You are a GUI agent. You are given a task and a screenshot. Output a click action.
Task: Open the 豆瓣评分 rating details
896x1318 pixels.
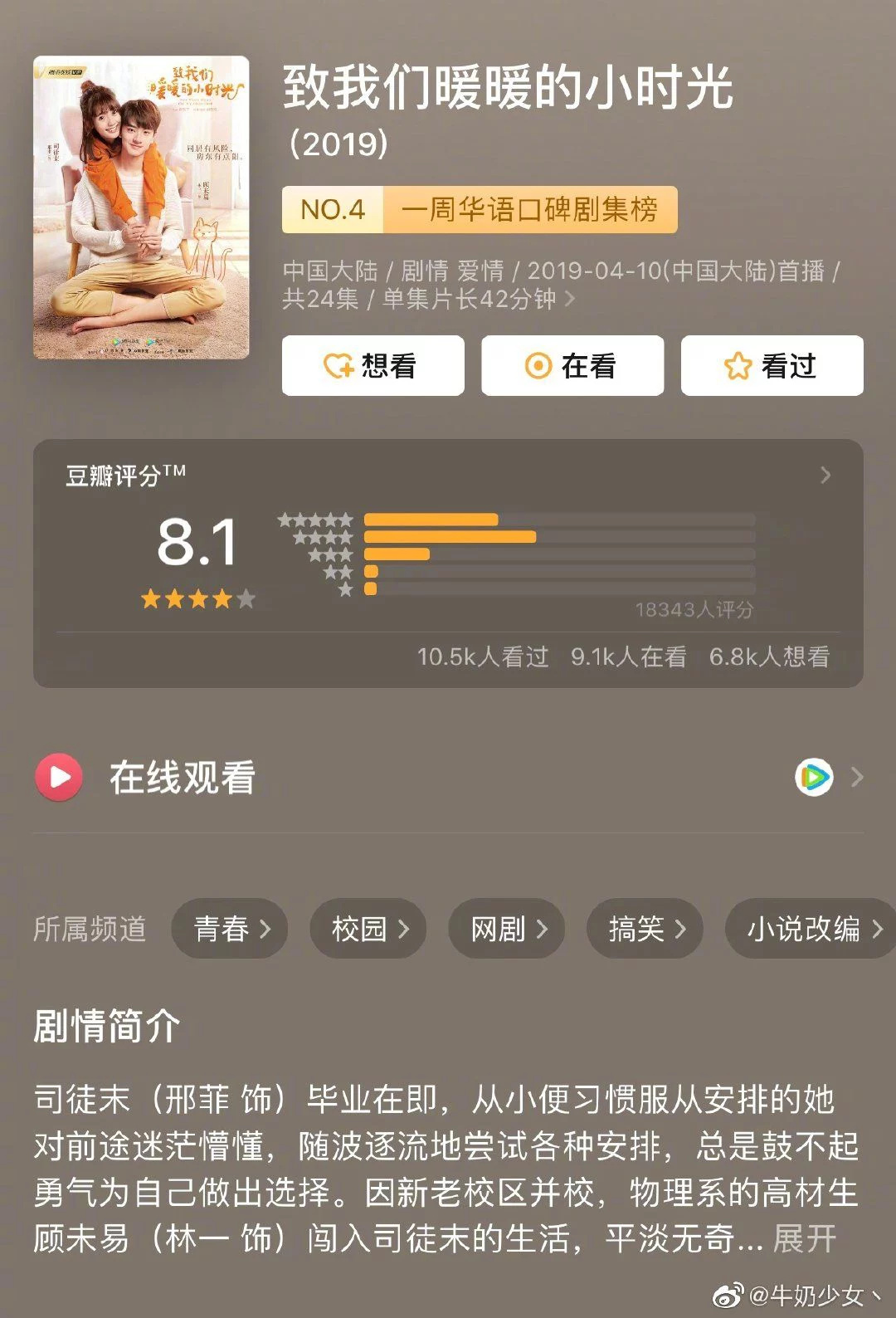825,476
